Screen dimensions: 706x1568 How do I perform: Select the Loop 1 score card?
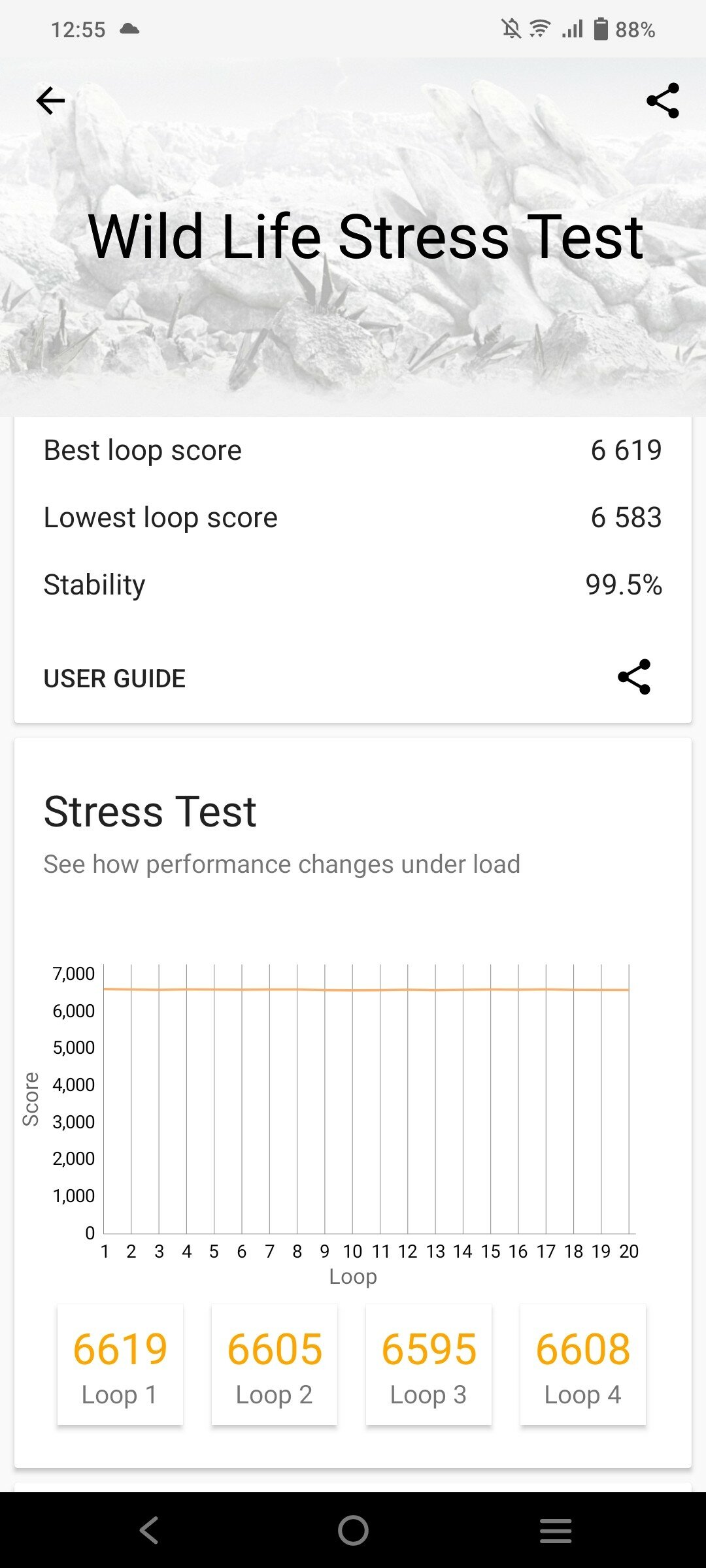click(x=120, y=1365)
